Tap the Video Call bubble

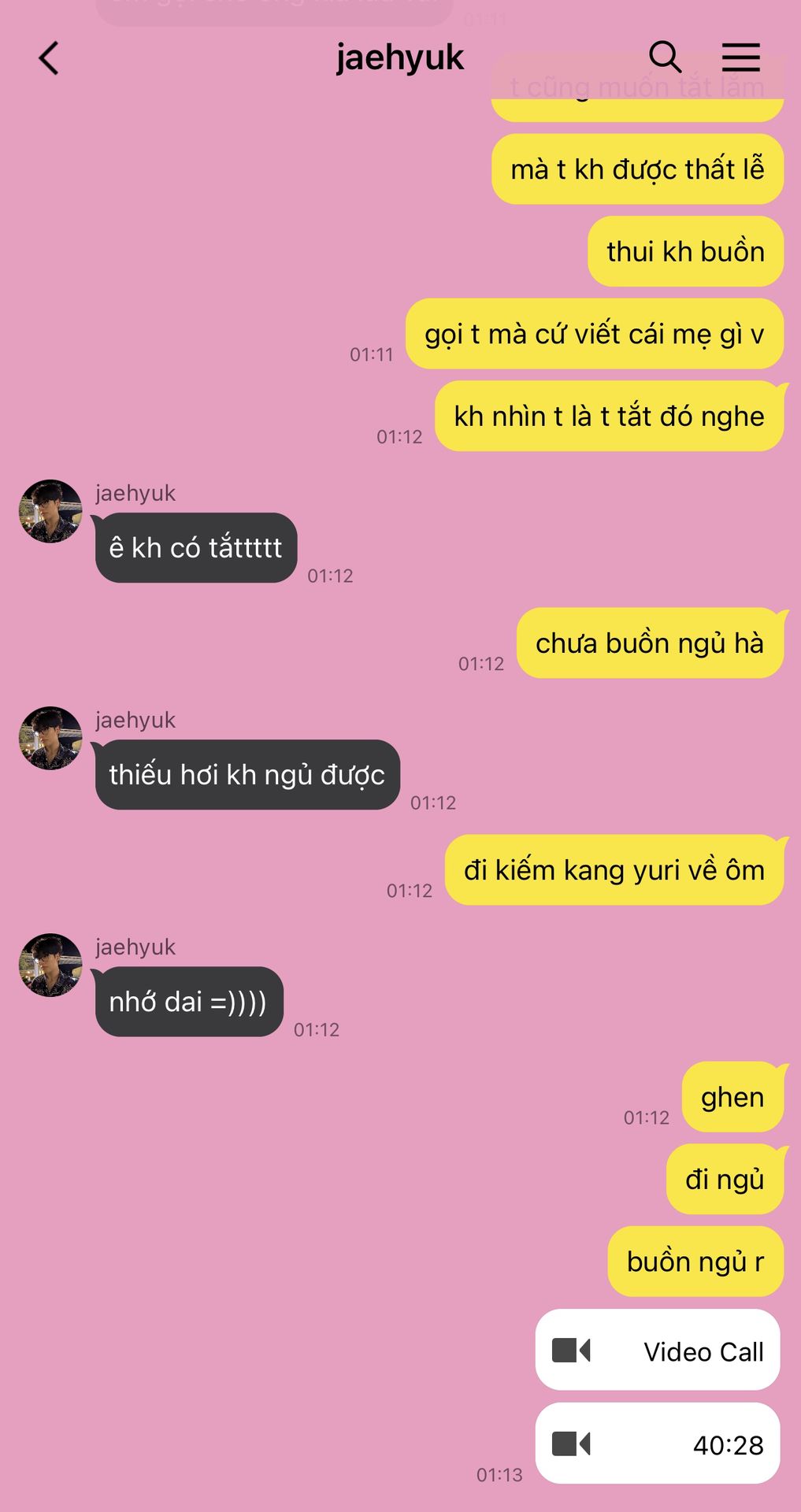(x=658, y=1351)
